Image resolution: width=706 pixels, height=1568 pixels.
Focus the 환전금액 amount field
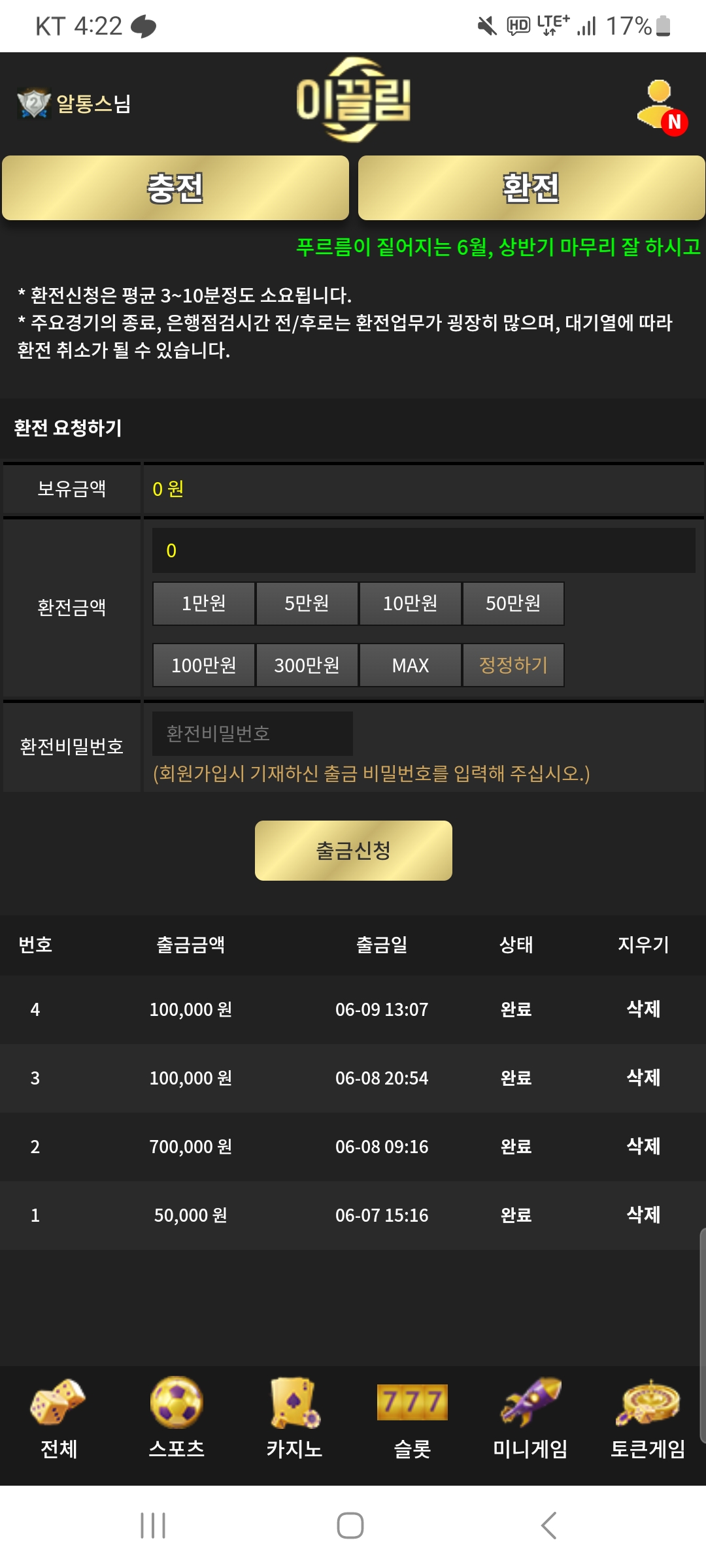click(x=424, y=551)
